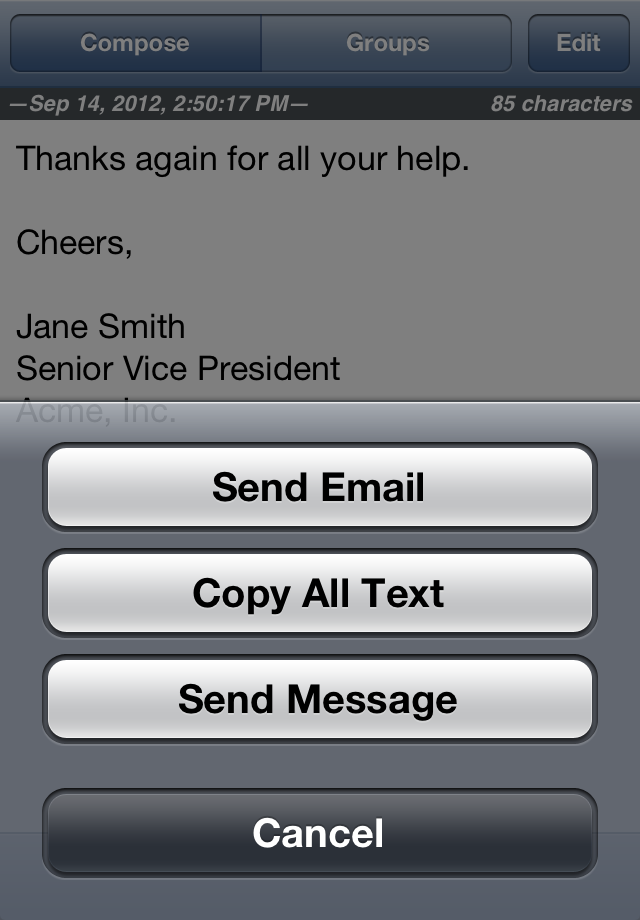This screenshot has width=640, height=920.
Task: Dismiss the action sheet with Cancel
Action: pos(319,833)
